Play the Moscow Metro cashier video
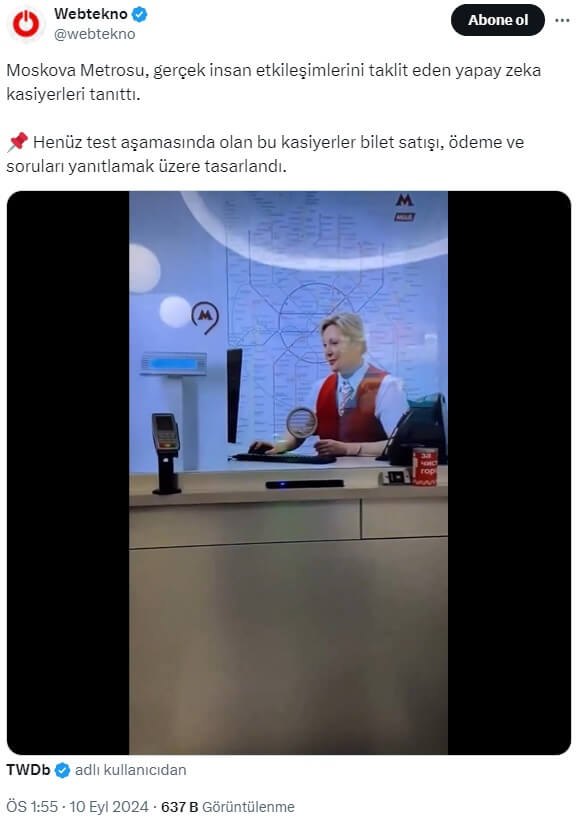Viewport: 576px width, 817px height. pos(288,473)
